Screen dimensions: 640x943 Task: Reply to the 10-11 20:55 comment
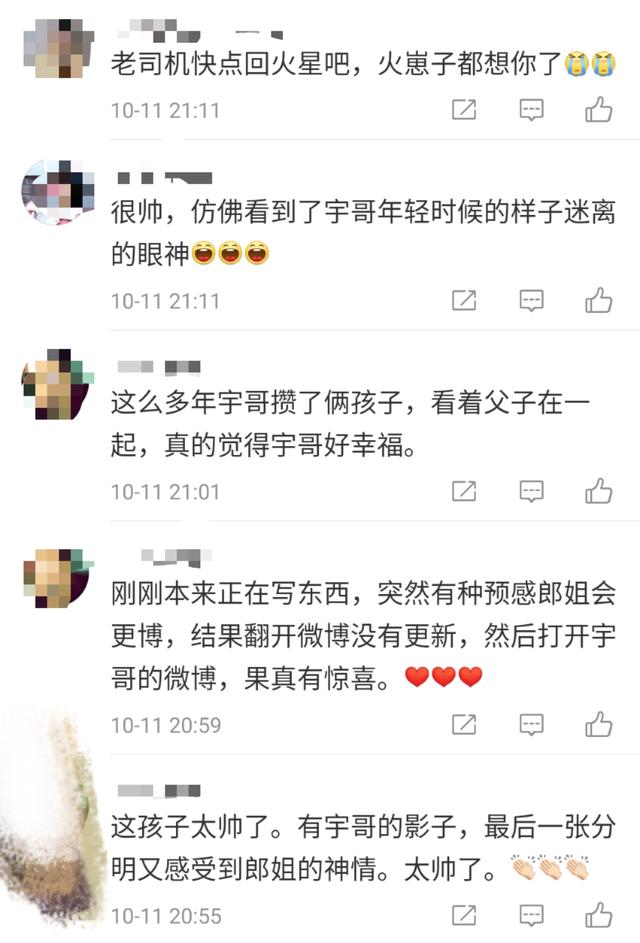pos(532,914)
